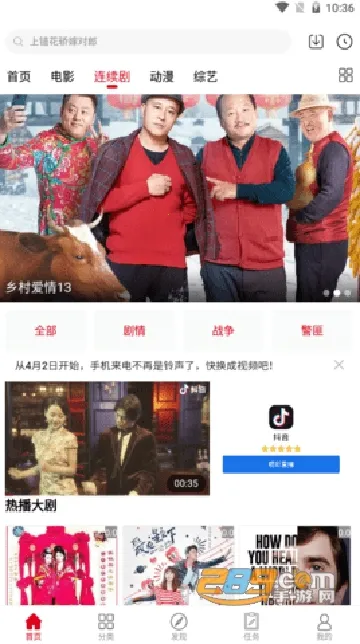Select the 战争 category chip
360x644 pixels.
tap(223, 331)
